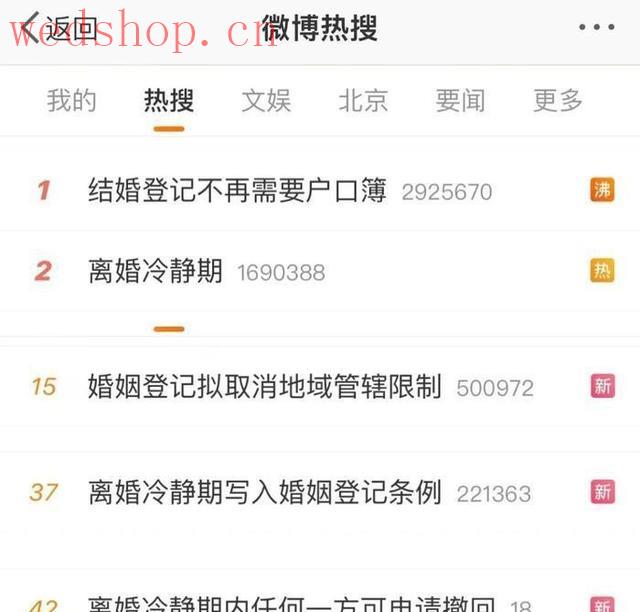Select the 热搜 tab

(169, 101)
